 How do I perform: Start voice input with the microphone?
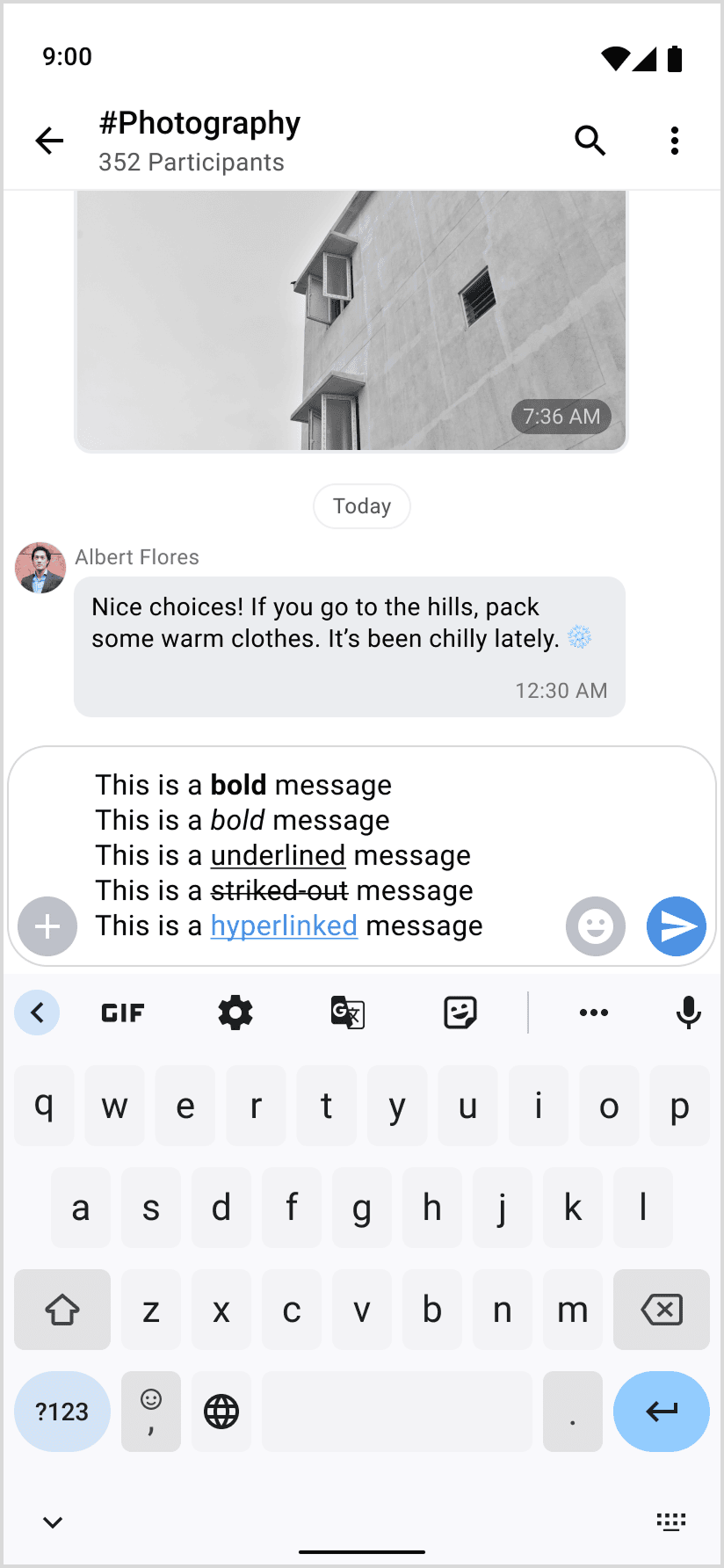(689, 1013)
